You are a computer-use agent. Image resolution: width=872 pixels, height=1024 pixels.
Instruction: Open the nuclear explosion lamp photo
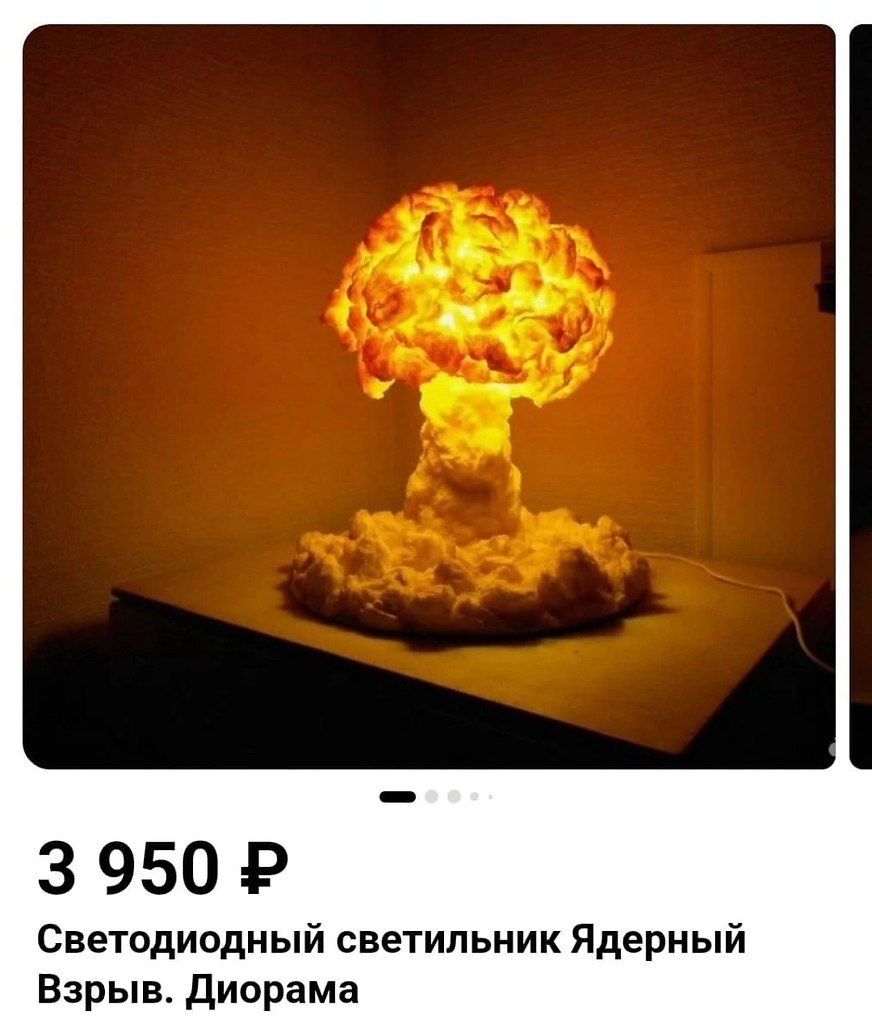coord(428,396)
